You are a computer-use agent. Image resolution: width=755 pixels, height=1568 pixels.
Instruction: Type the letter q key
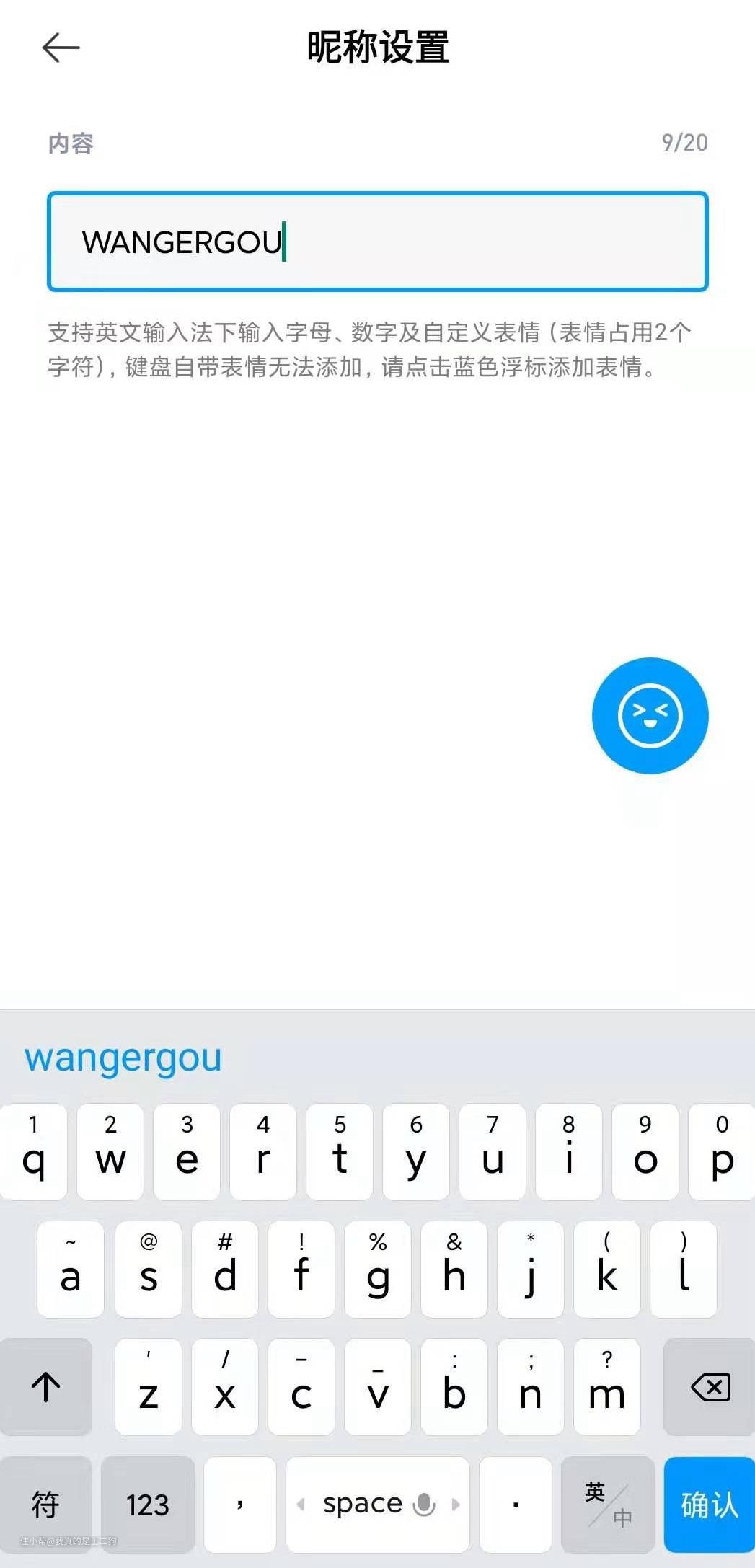click(x=34, y=1151)
